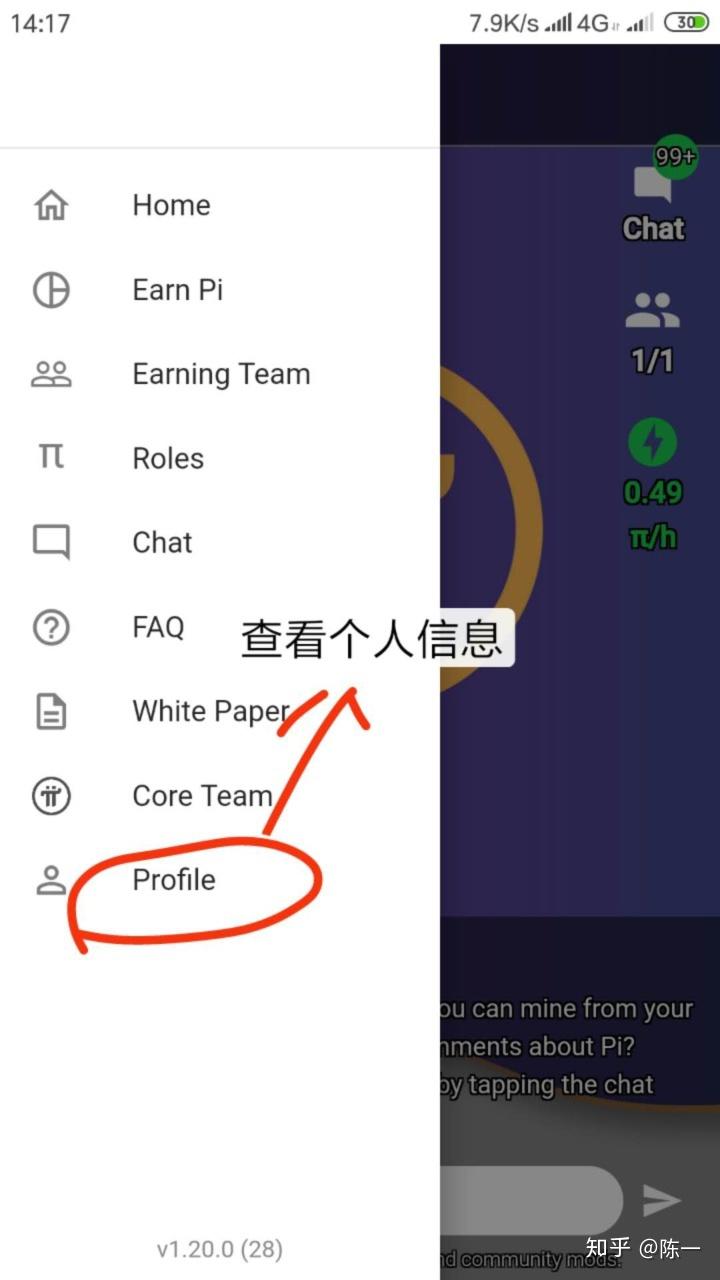Select the White Paper document icon

coord(50,711)
